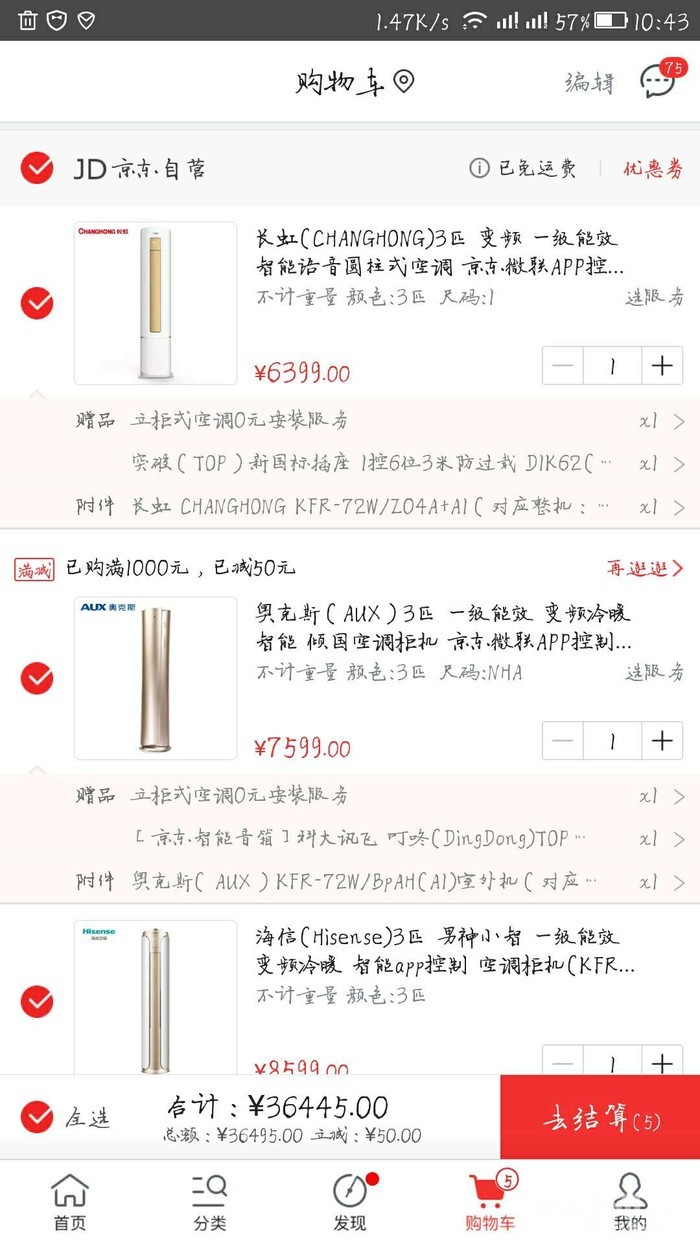Open 优惠券 coupons link

coord(653,168)
